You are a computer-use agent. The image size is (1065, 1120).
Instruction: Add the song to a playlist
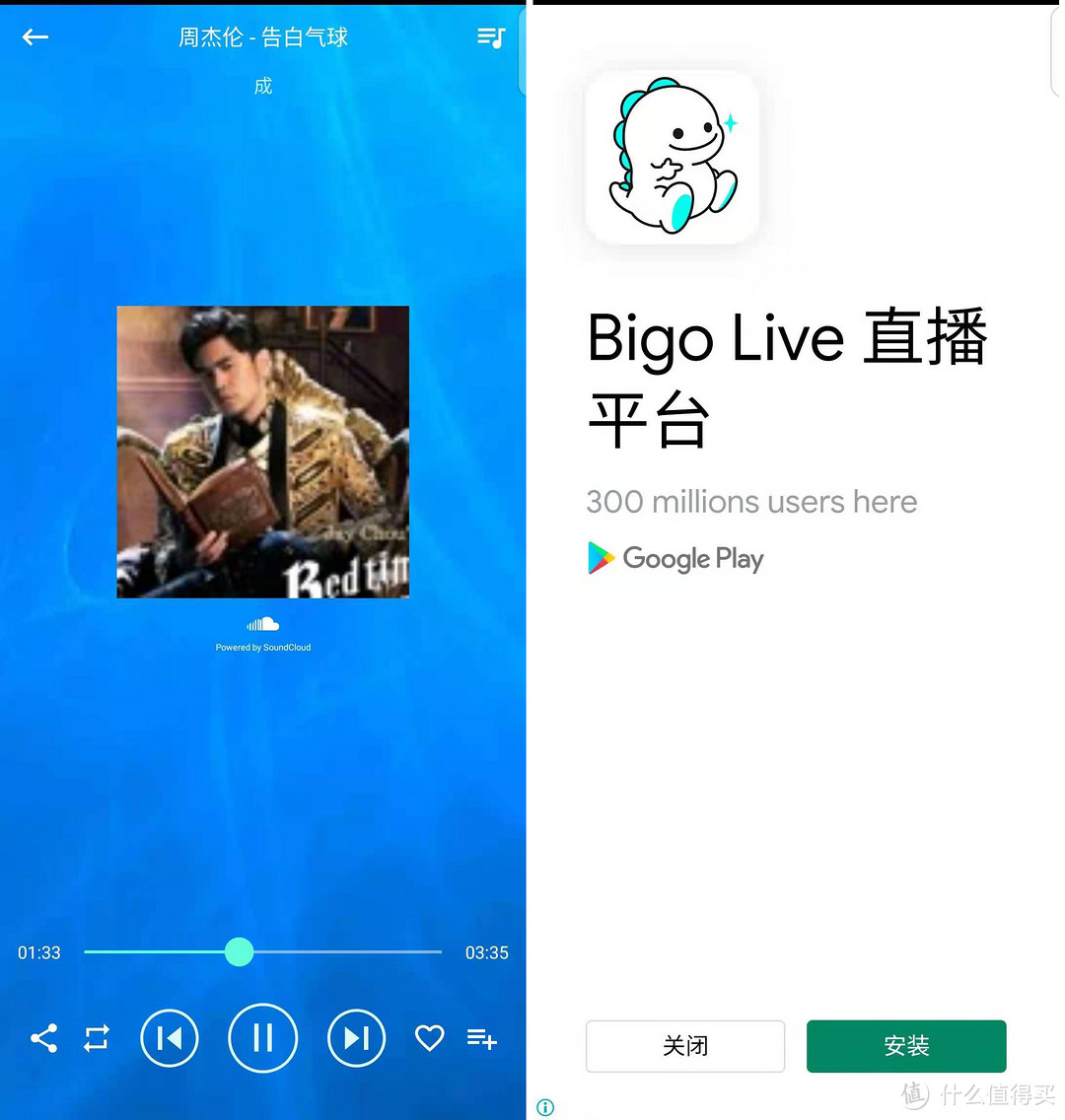coord(482,1038)
